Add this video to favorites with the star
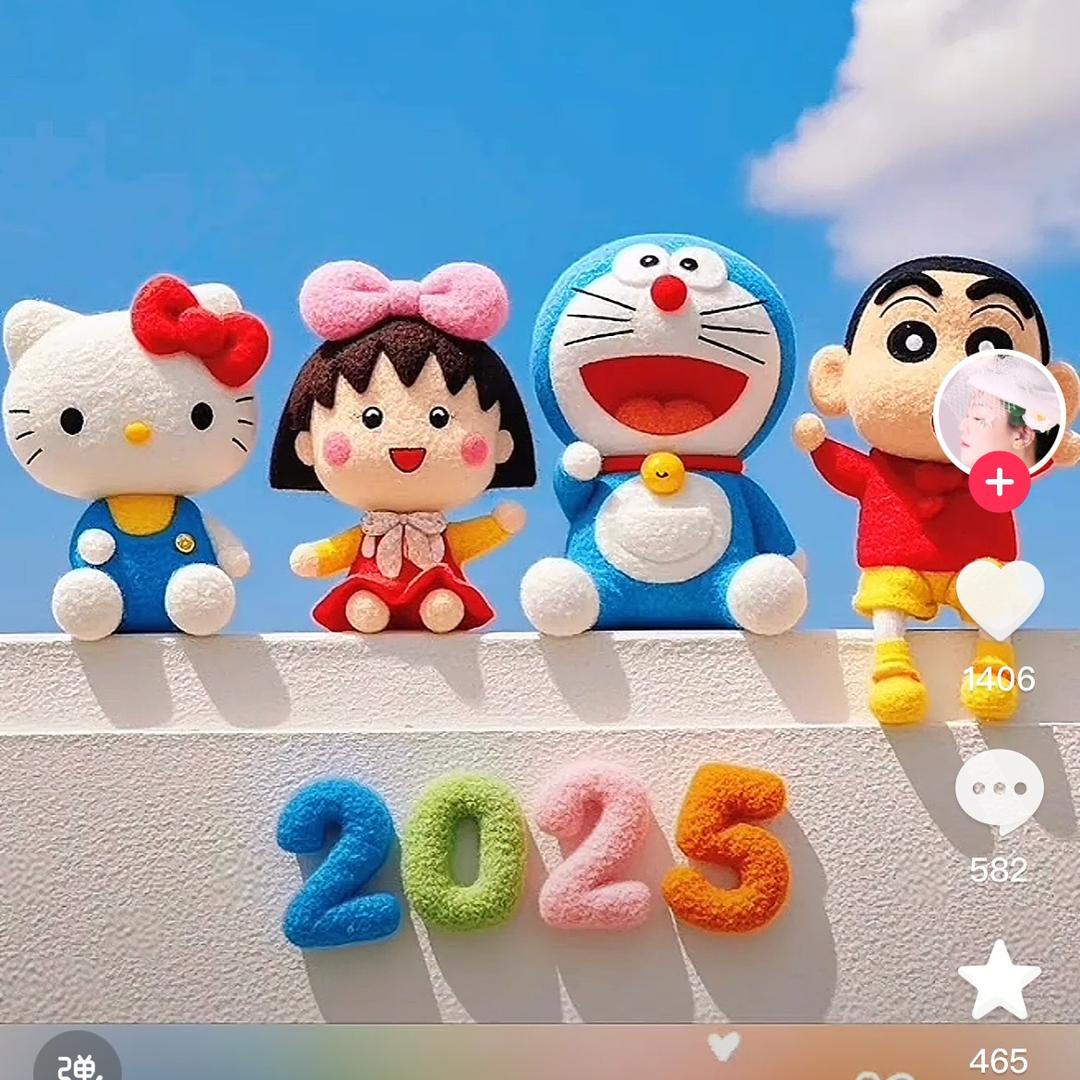 click(x=999, y=980)
